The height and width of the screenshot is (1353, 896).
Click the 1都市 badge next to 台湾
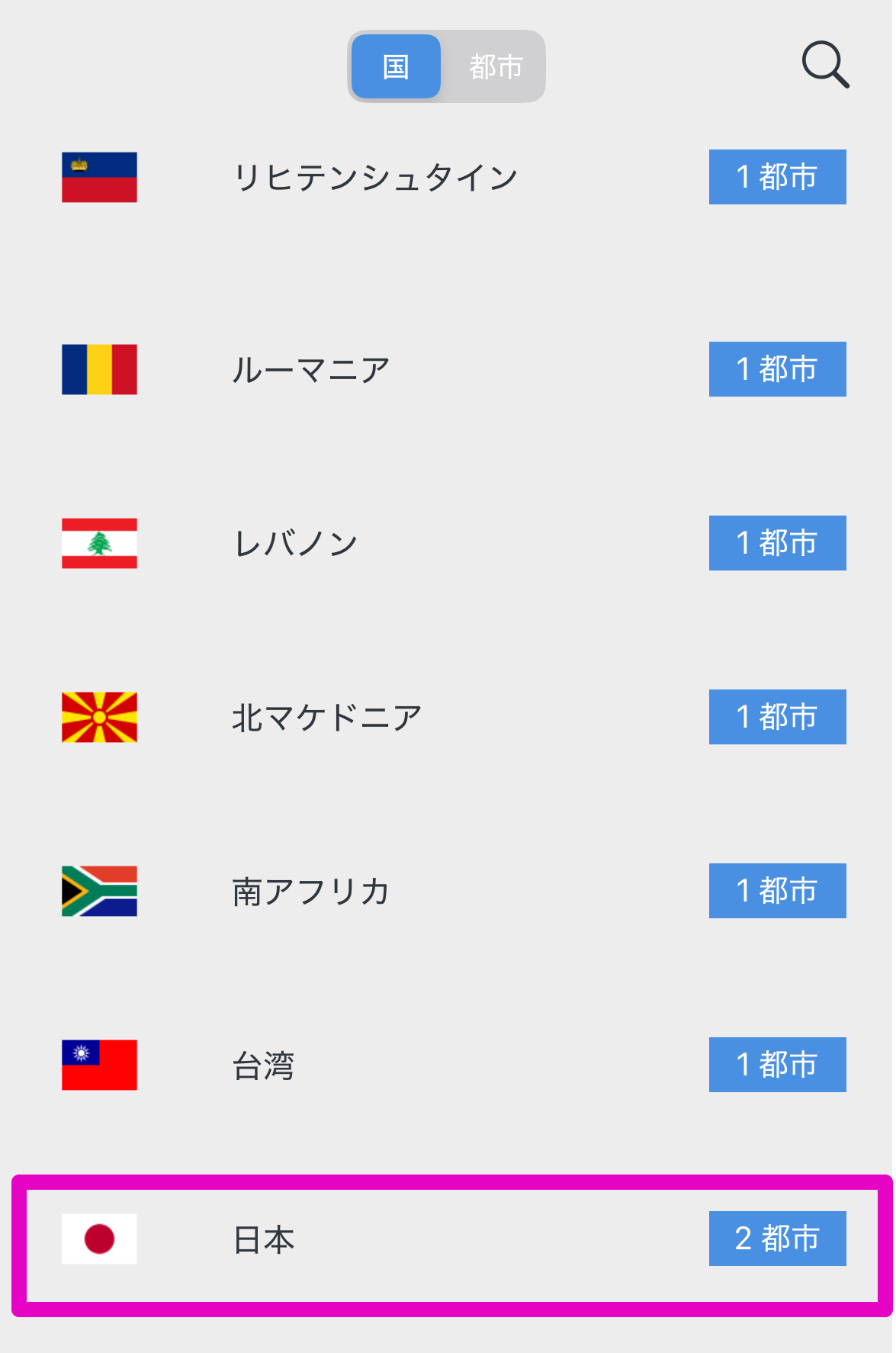point(777,1065)
